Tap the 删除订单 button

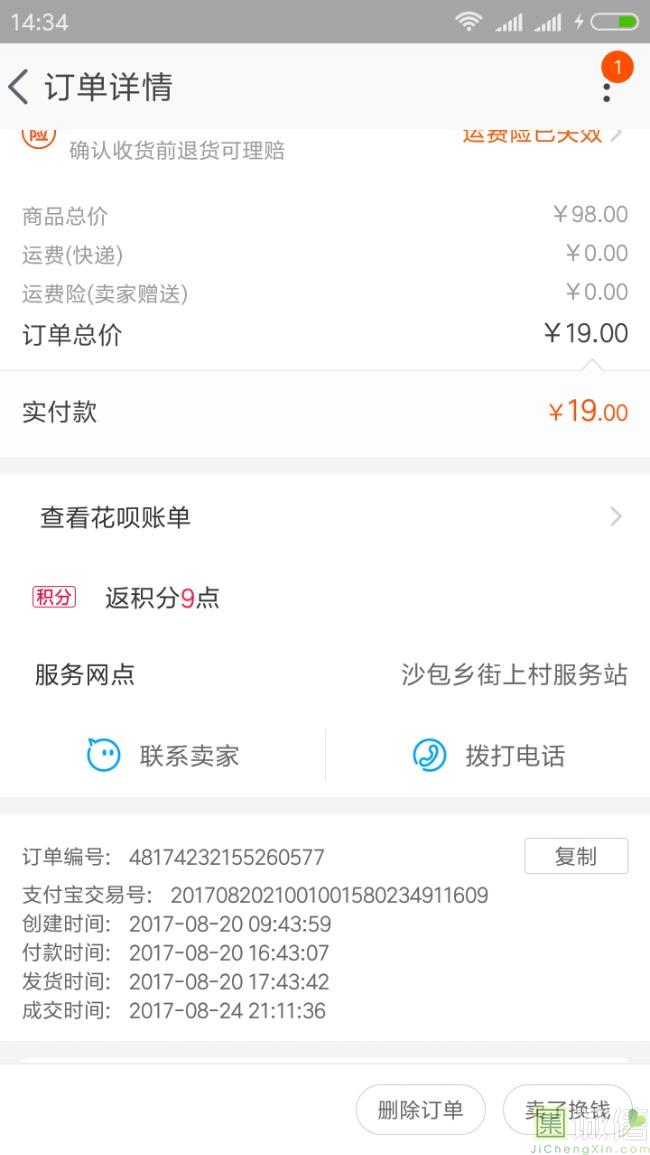[x=420, y=1110]
